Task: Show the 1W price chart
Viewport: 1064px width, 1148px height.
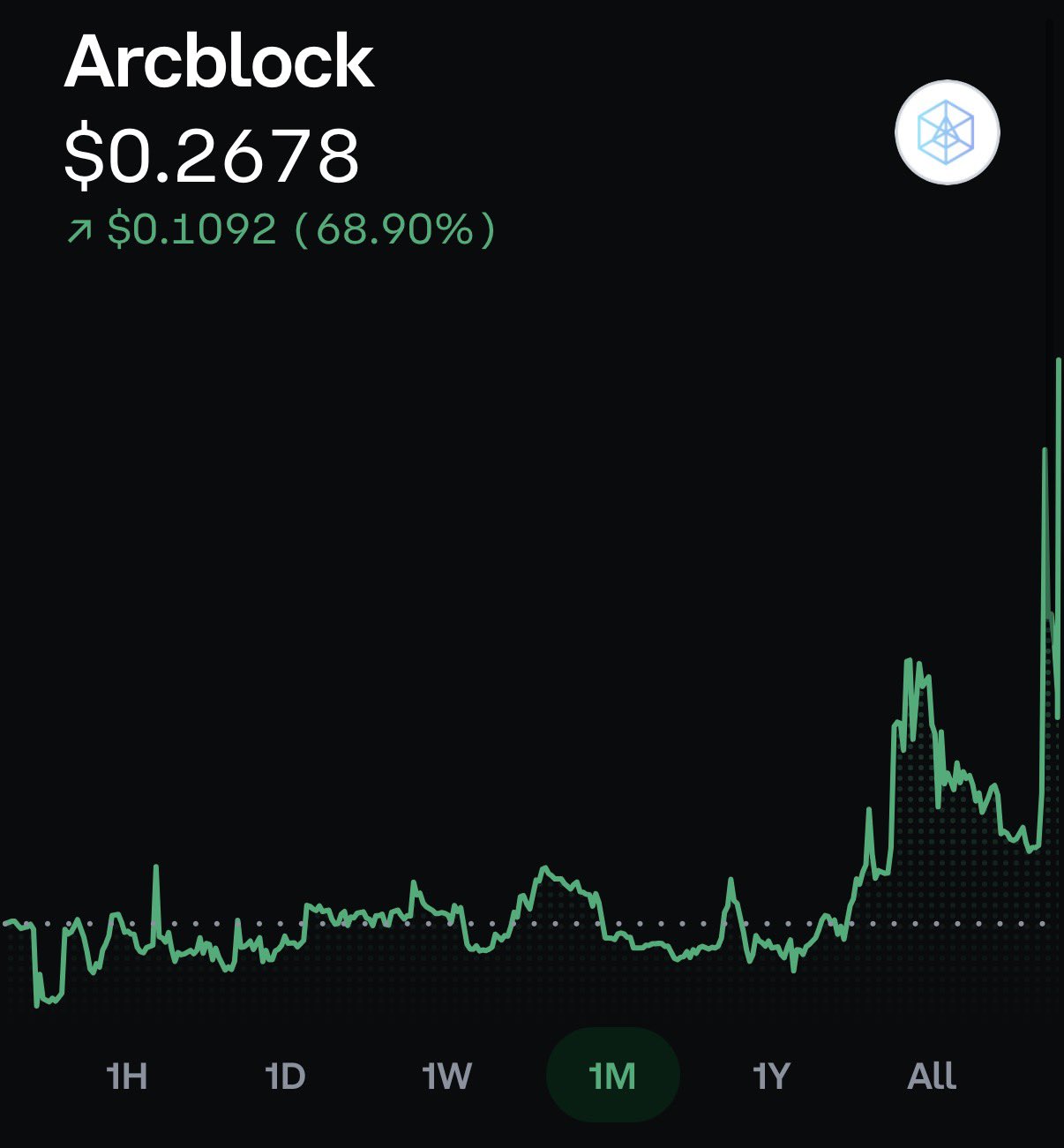Action: [x=447, y=1076]
